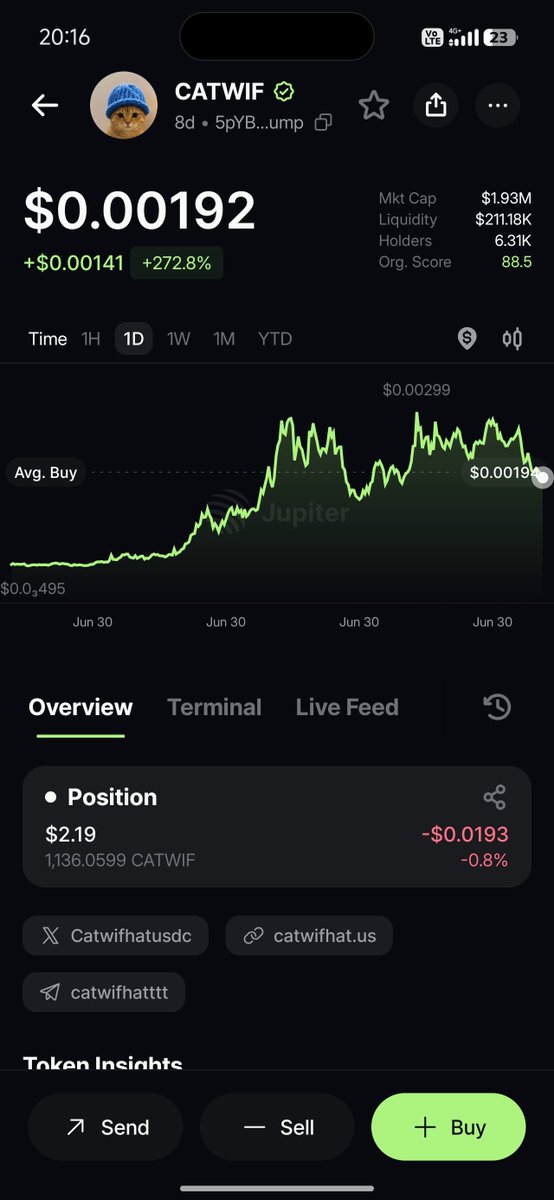Go back with the arrow icon
554x1200 pixels.
tap(45, 105)
